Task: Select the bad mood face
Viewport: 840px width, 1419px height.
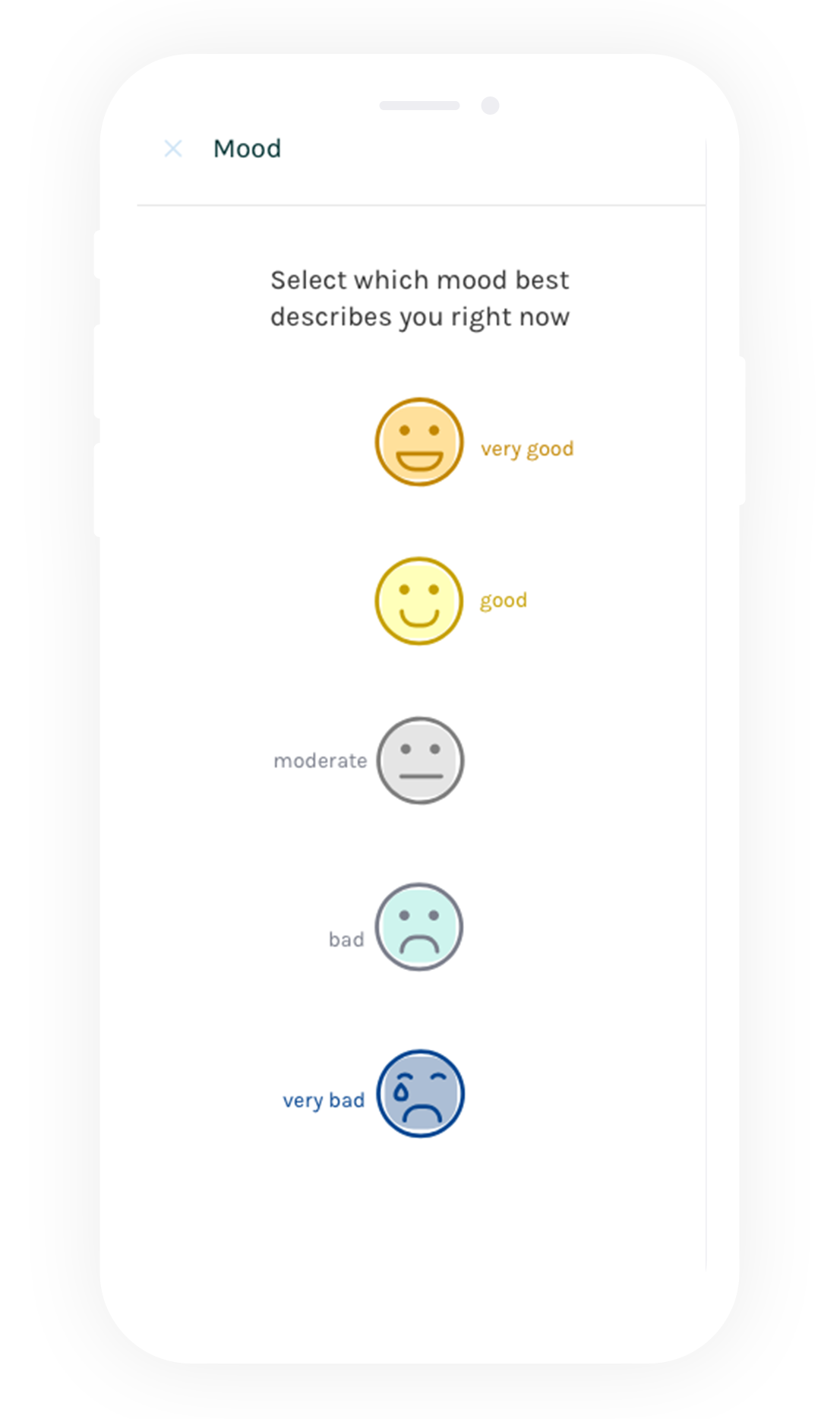Action: (x=419, y=927)
